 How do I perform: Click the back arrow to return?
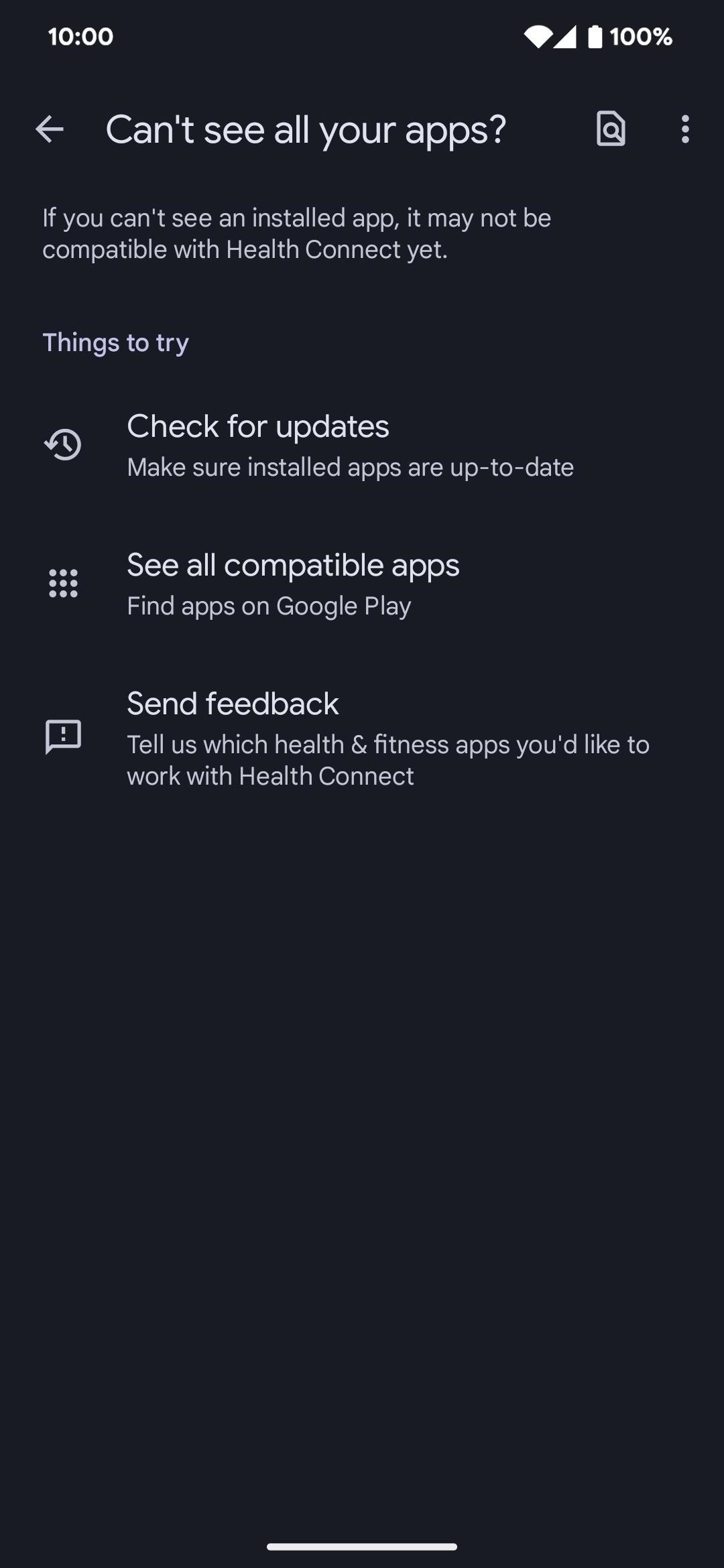[50, 130]
